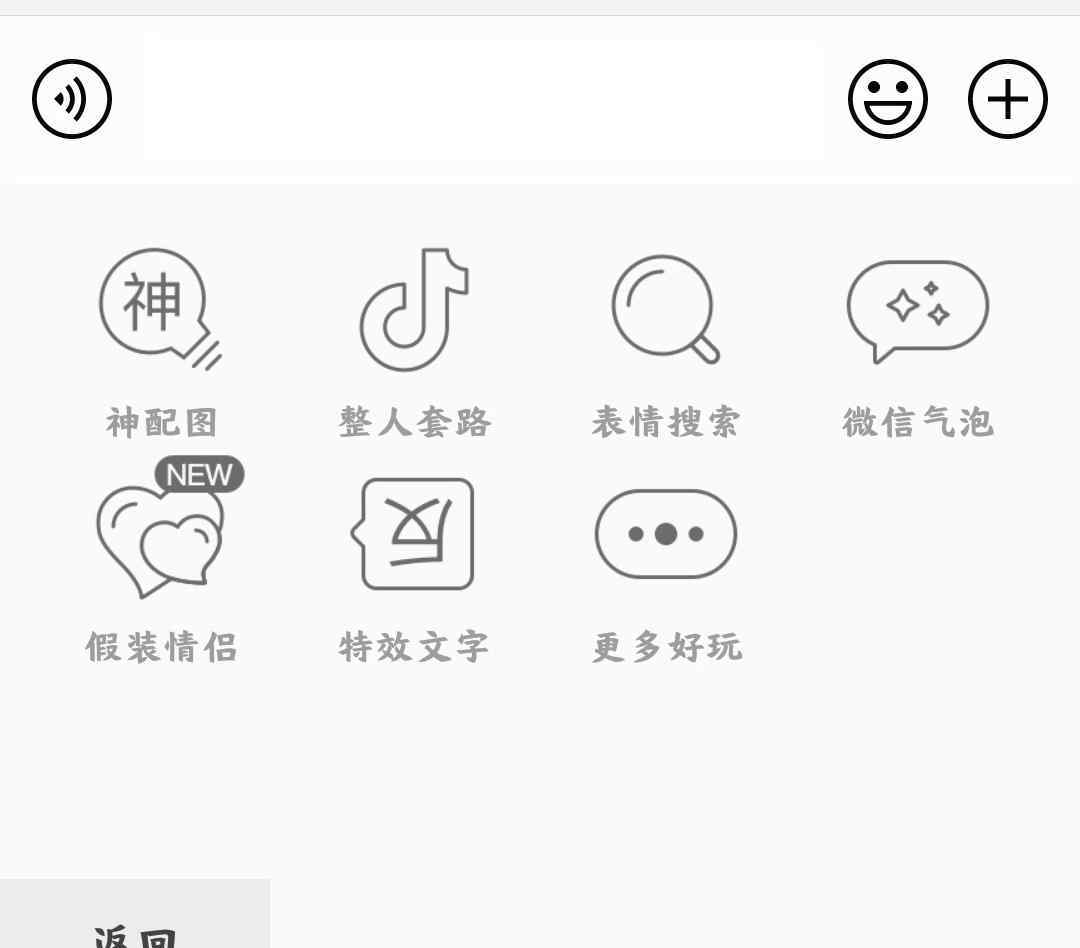This screenshot has width=1080, height=948.
Task: Tap the plus attachment icon
Action: 1007,99
